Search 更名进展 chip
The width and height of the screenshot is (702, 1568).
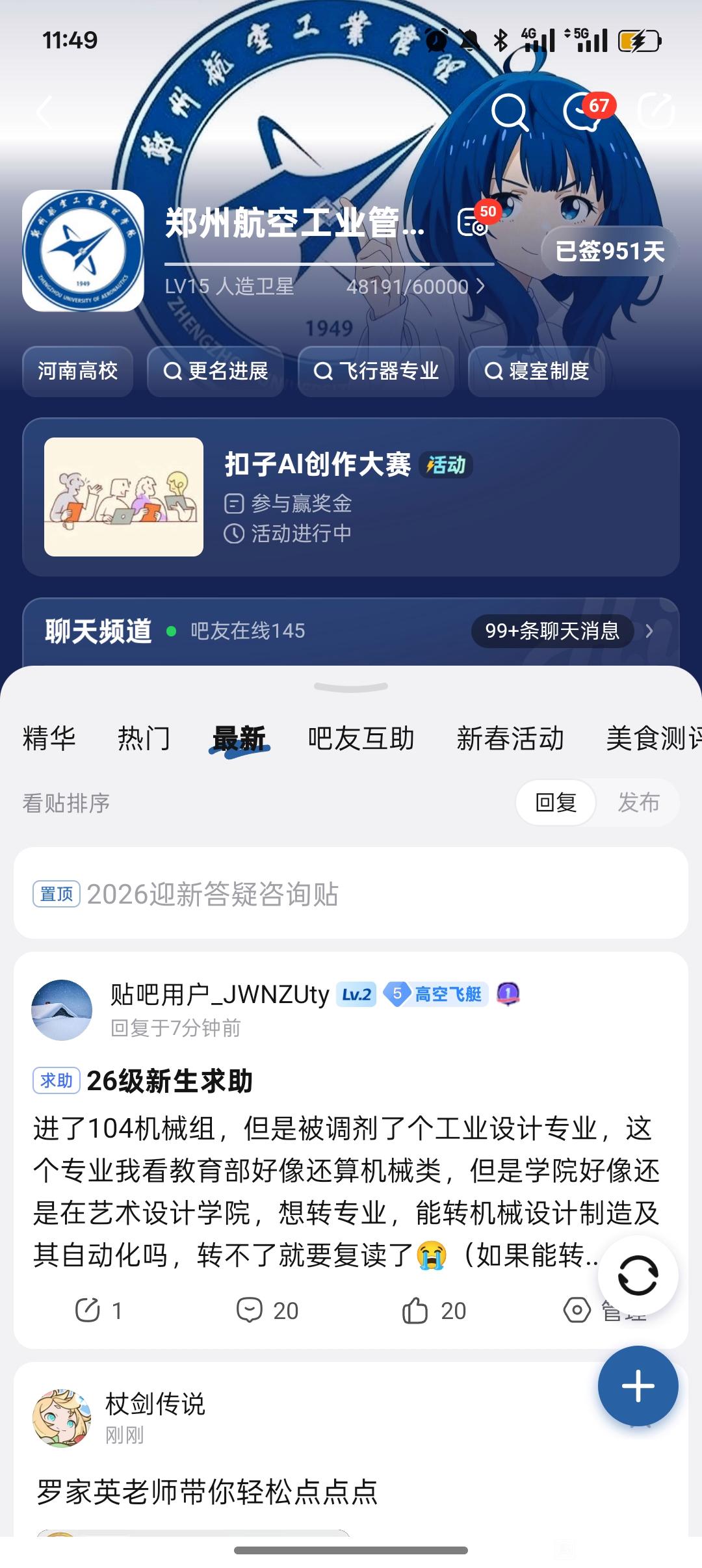click(215, 371)
